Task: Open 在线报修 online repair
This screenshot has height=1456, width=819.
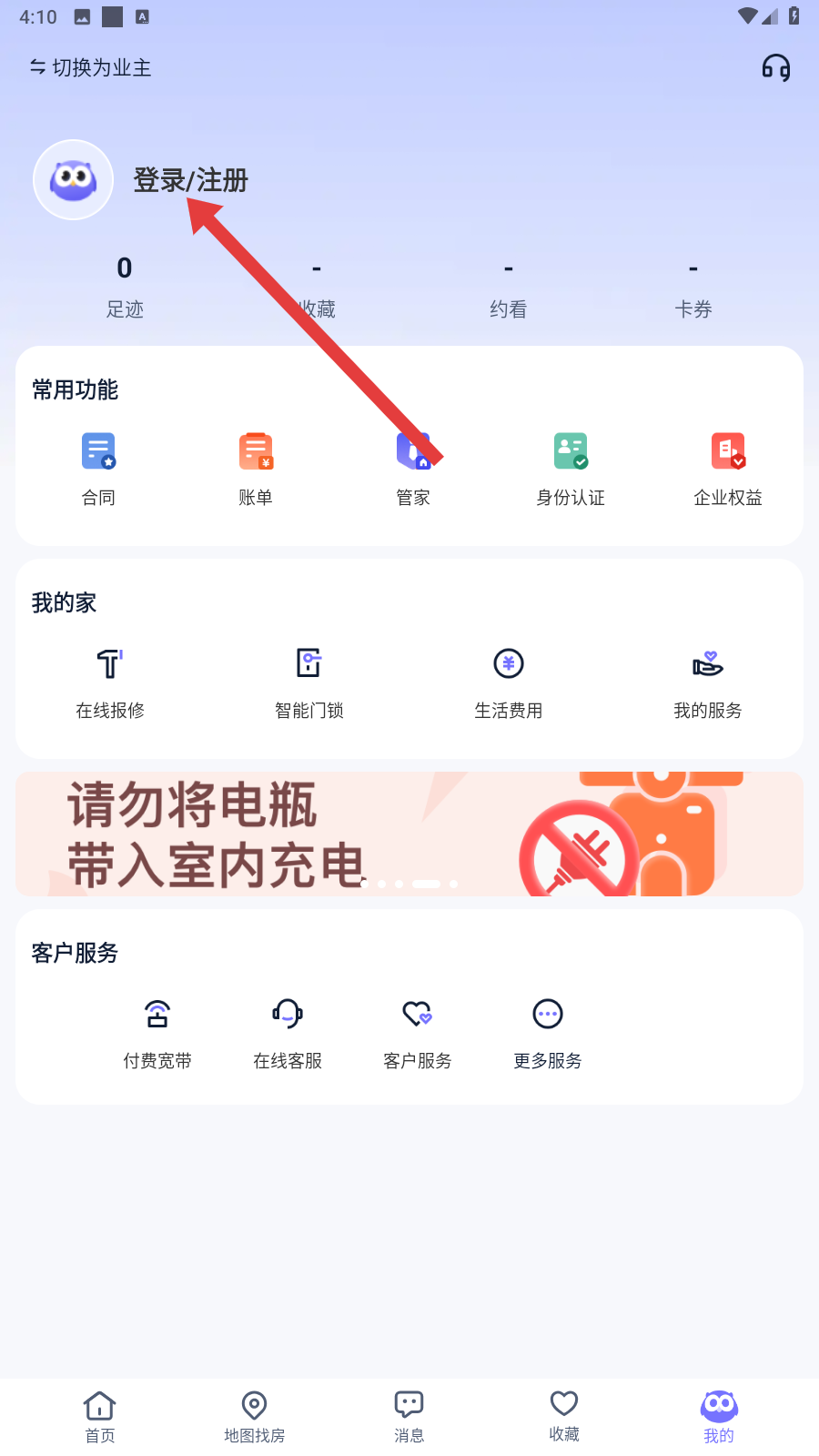Action: [x=110, y=682]
